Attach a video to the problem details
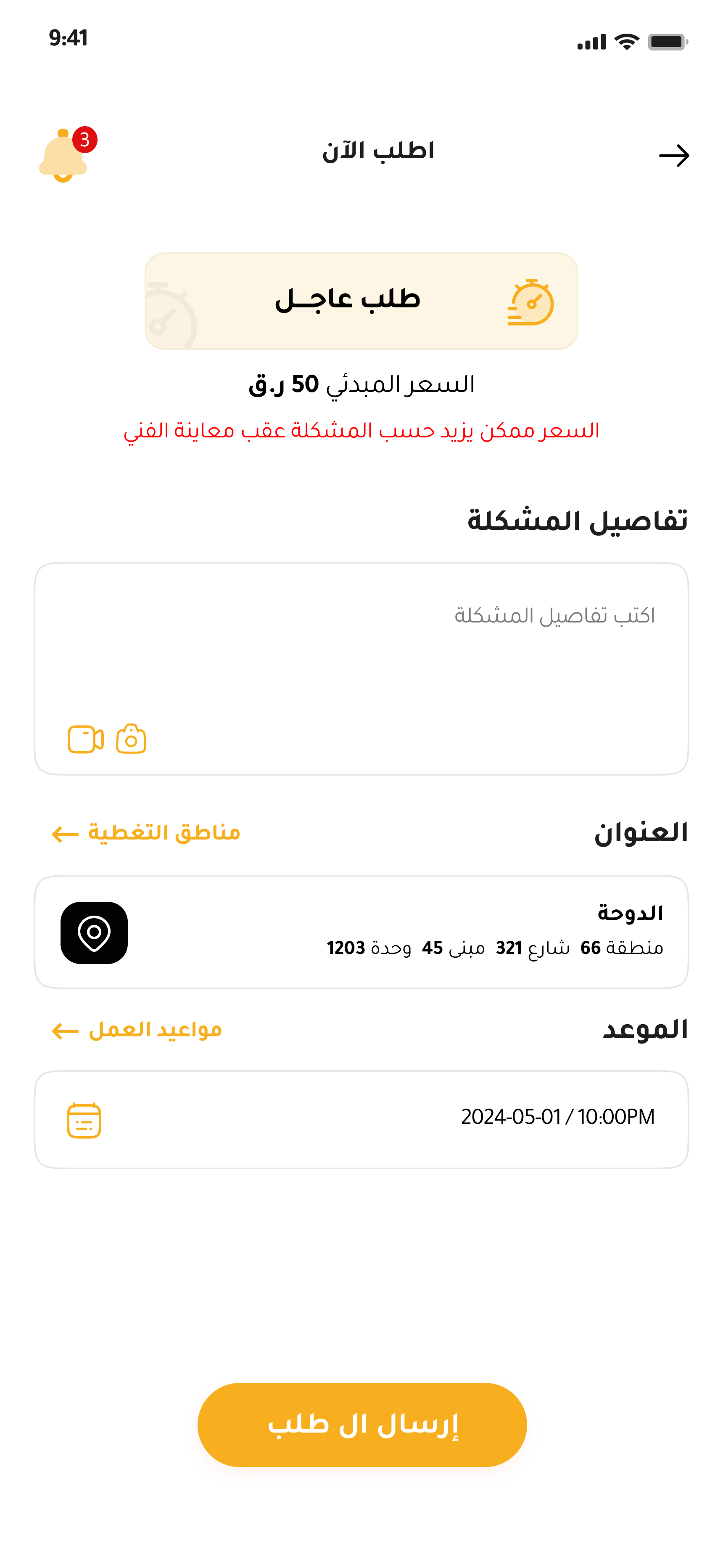Screen dimensions: 723x1568 point(85,739)
